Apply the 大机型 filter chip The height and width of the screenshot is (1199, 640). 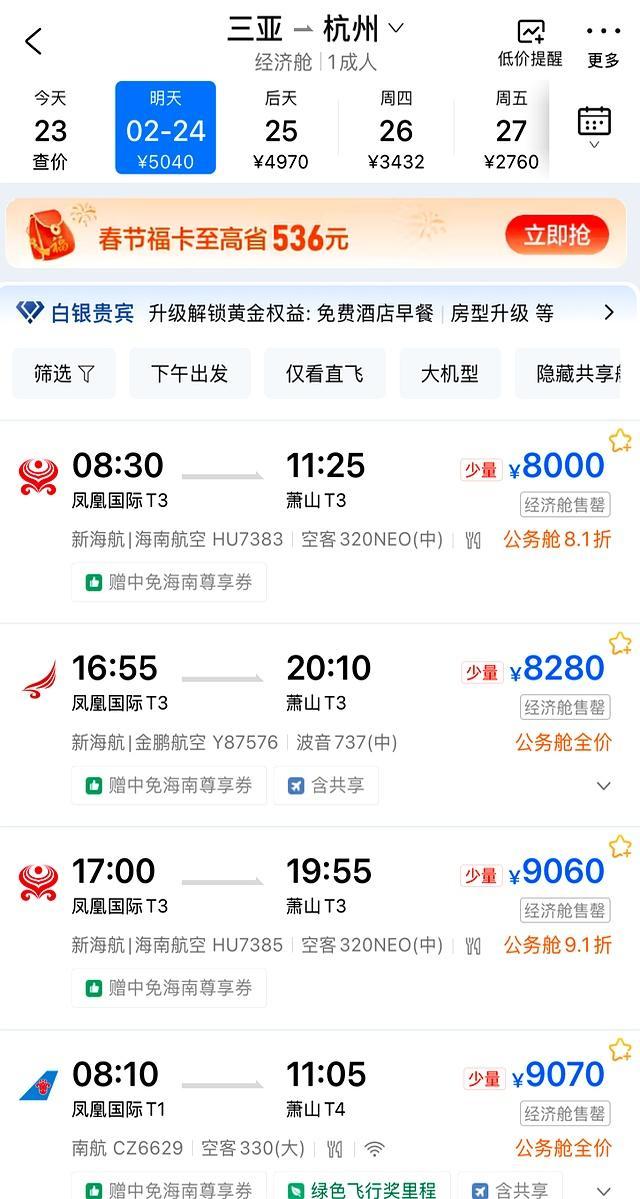coord(450,374)
